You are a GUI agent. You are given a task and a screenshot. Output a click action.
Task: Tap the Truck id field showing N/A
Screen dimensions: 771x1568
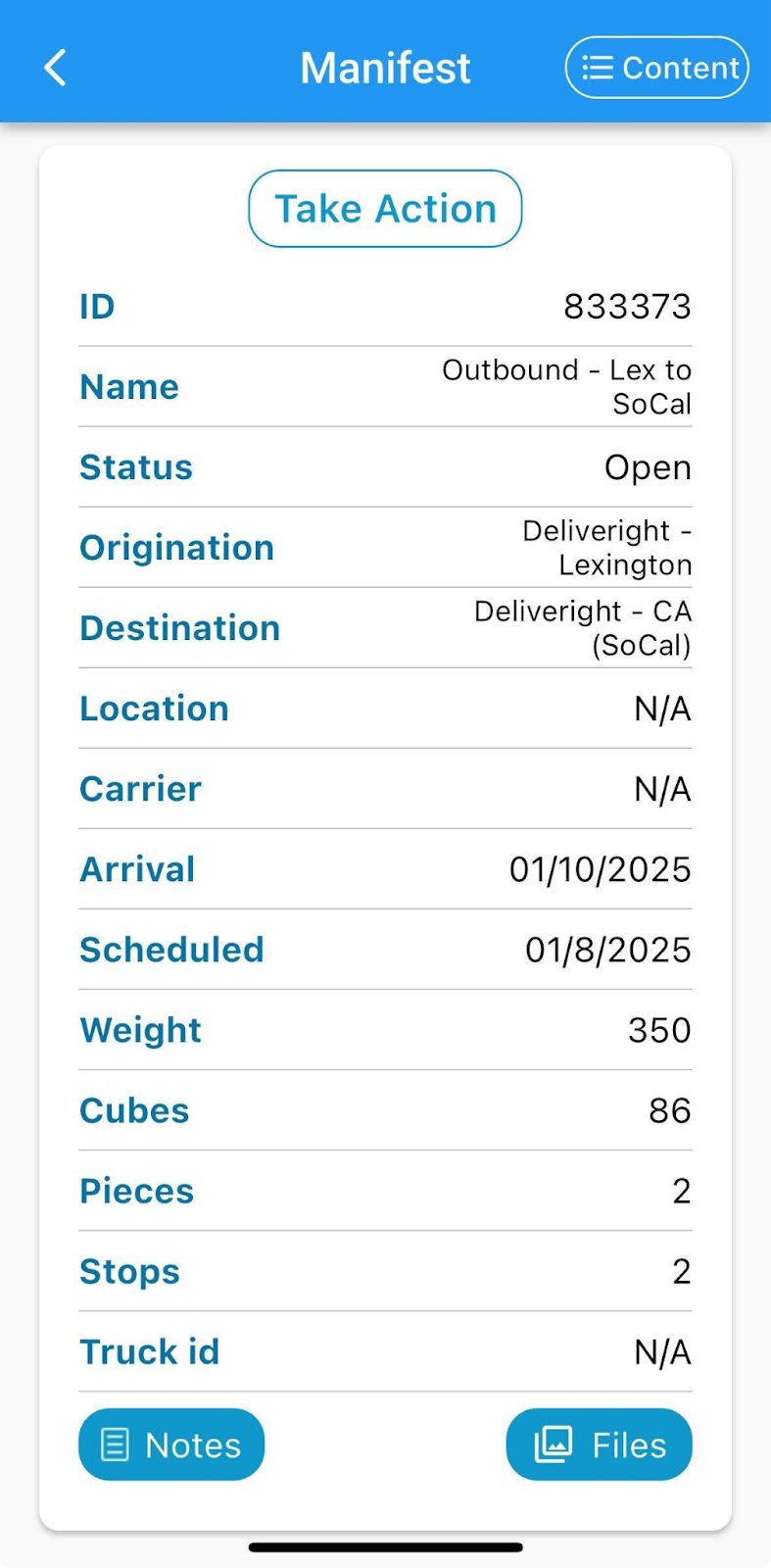coord(662,1351)
